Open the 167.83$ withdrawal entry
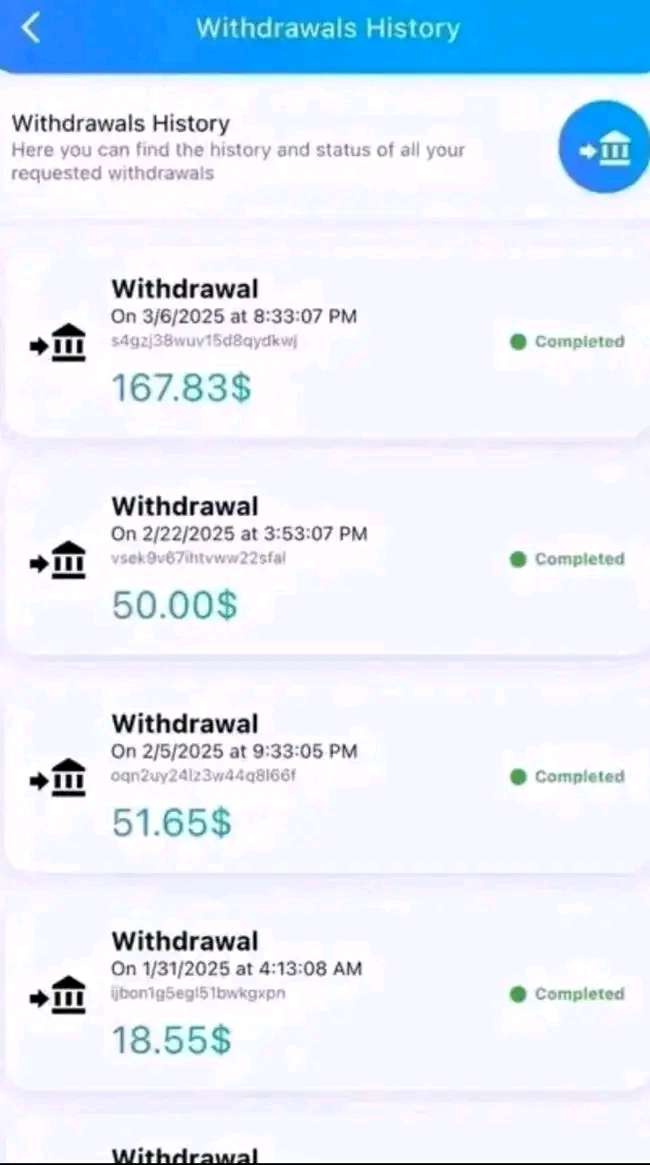Screen dimensions: 650x1165 coord(325,343)
